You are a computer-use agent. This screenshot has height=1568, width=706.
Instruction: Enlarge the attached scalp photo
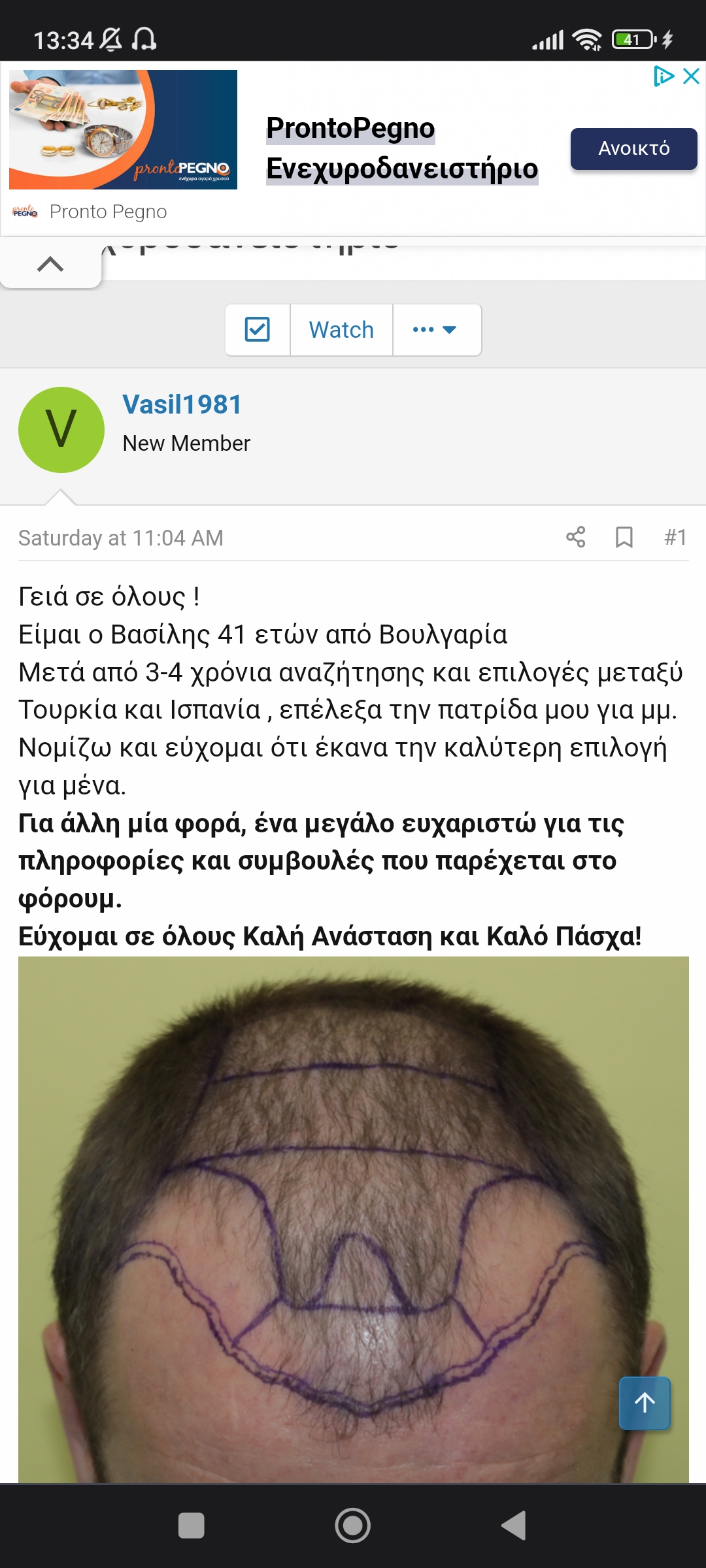point(353,1215)
